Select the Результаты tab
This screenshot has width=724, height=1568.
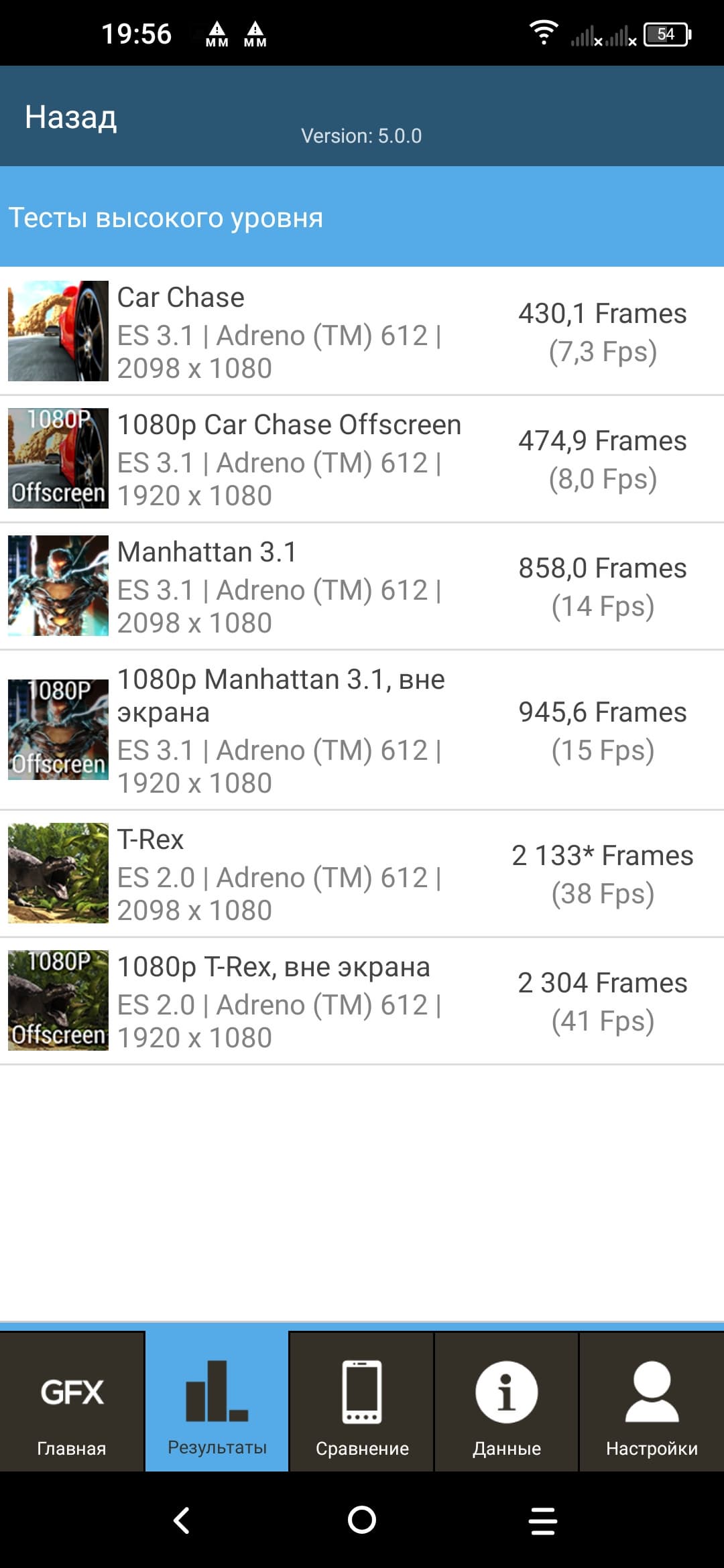pos(217,1402)
